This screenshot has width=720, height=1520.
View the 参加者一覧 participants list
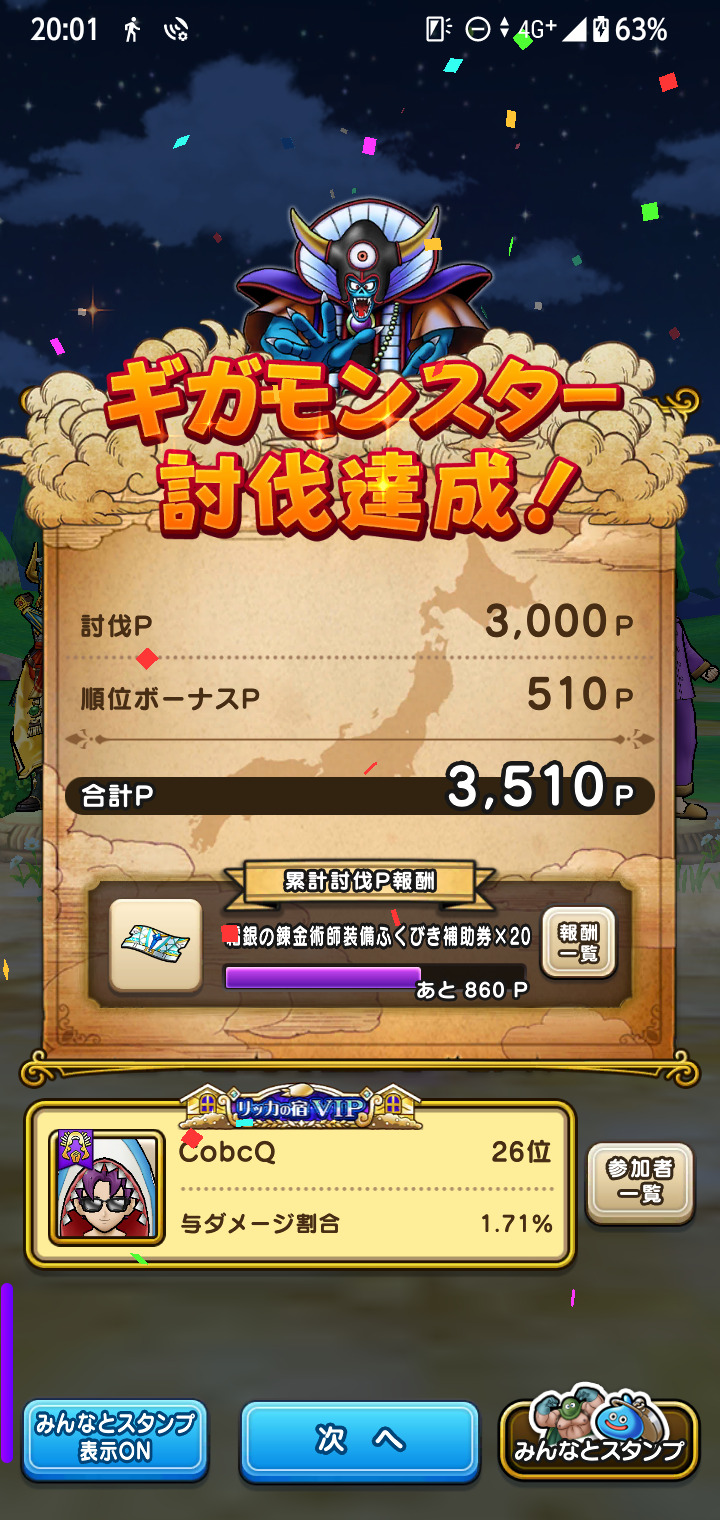point(639,1183)
